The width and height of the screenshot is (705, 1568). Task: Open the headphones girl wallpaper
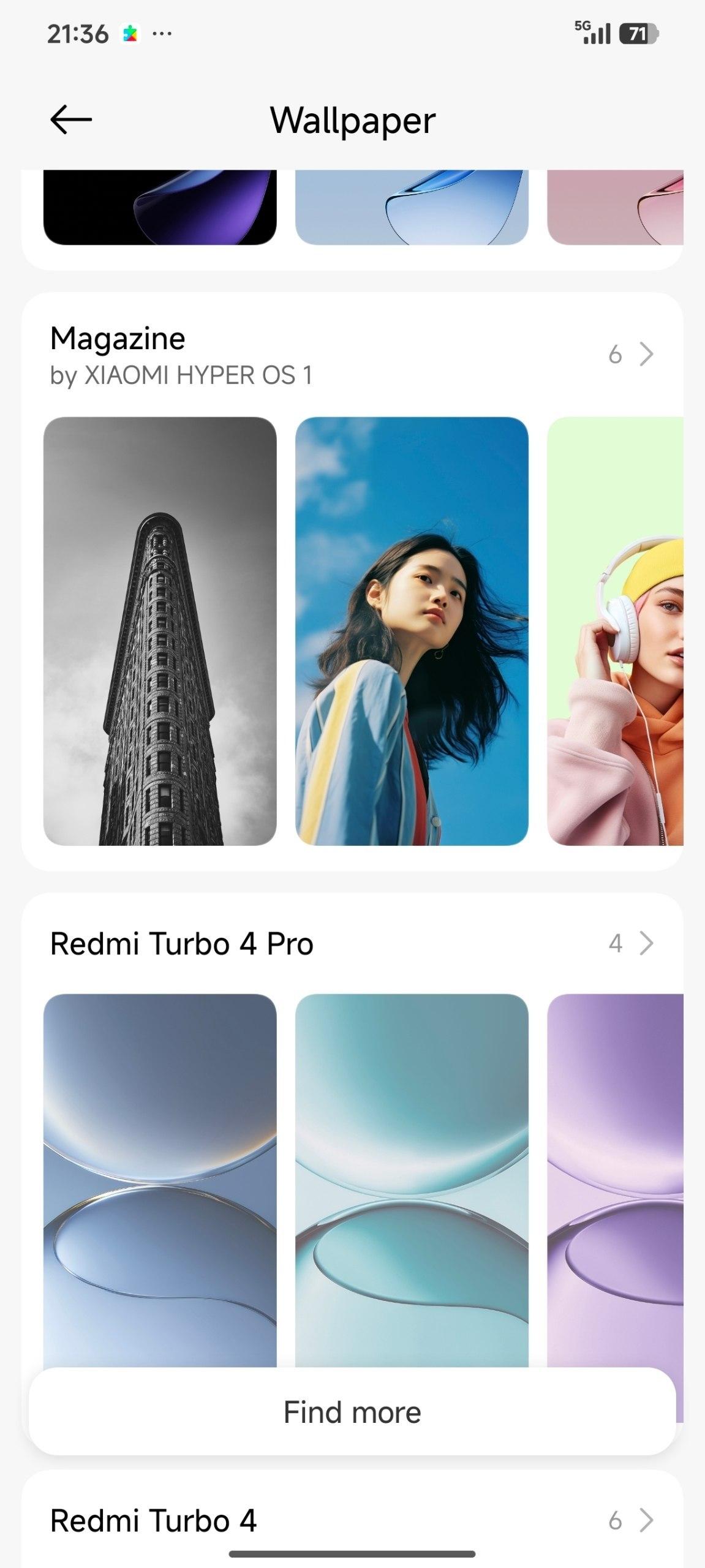(x=615, y=631)
